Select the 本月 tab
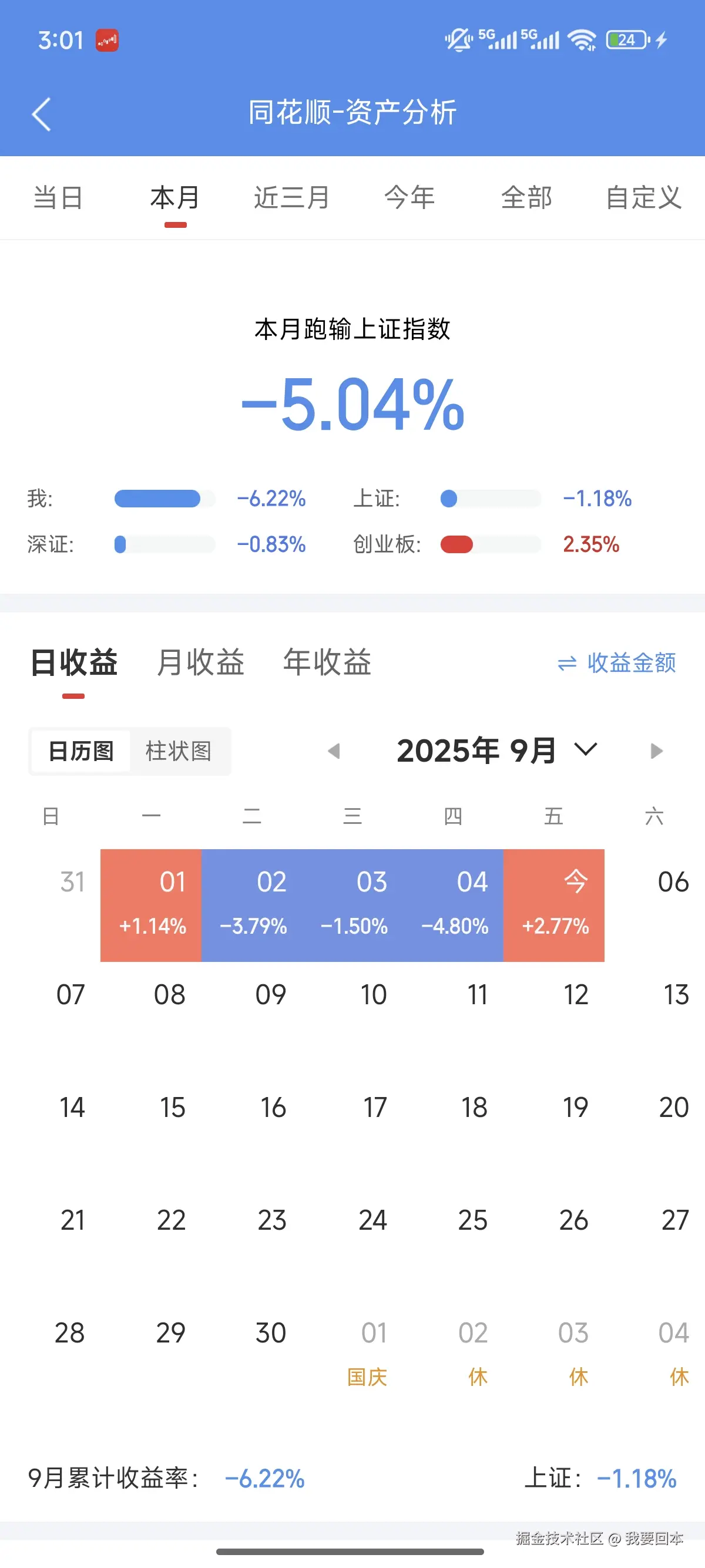The image size is (705, 1568). tap(175, 198)
